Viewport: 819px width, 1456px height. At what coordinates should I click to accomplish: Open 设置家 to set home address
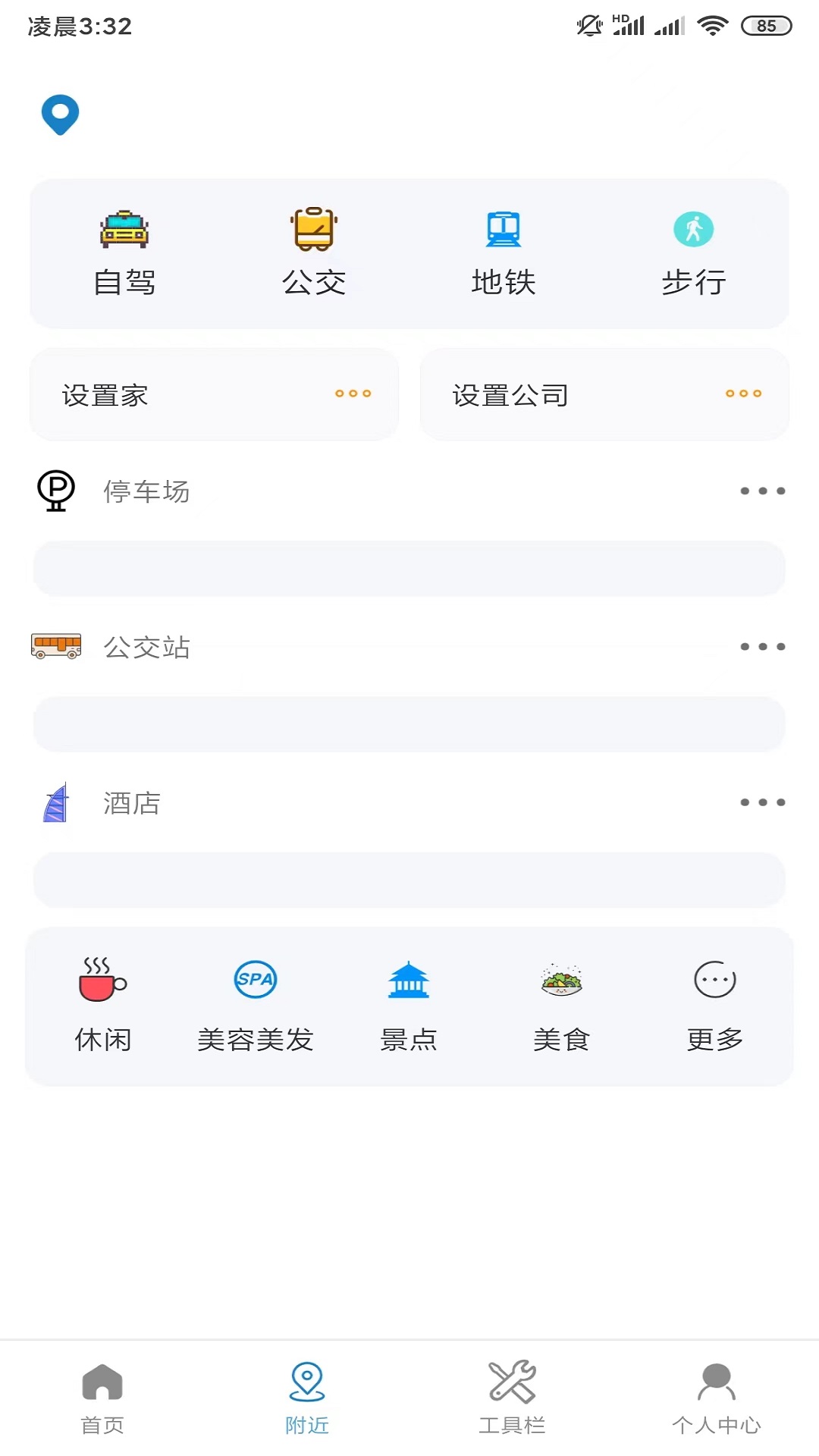pos(214,394)
